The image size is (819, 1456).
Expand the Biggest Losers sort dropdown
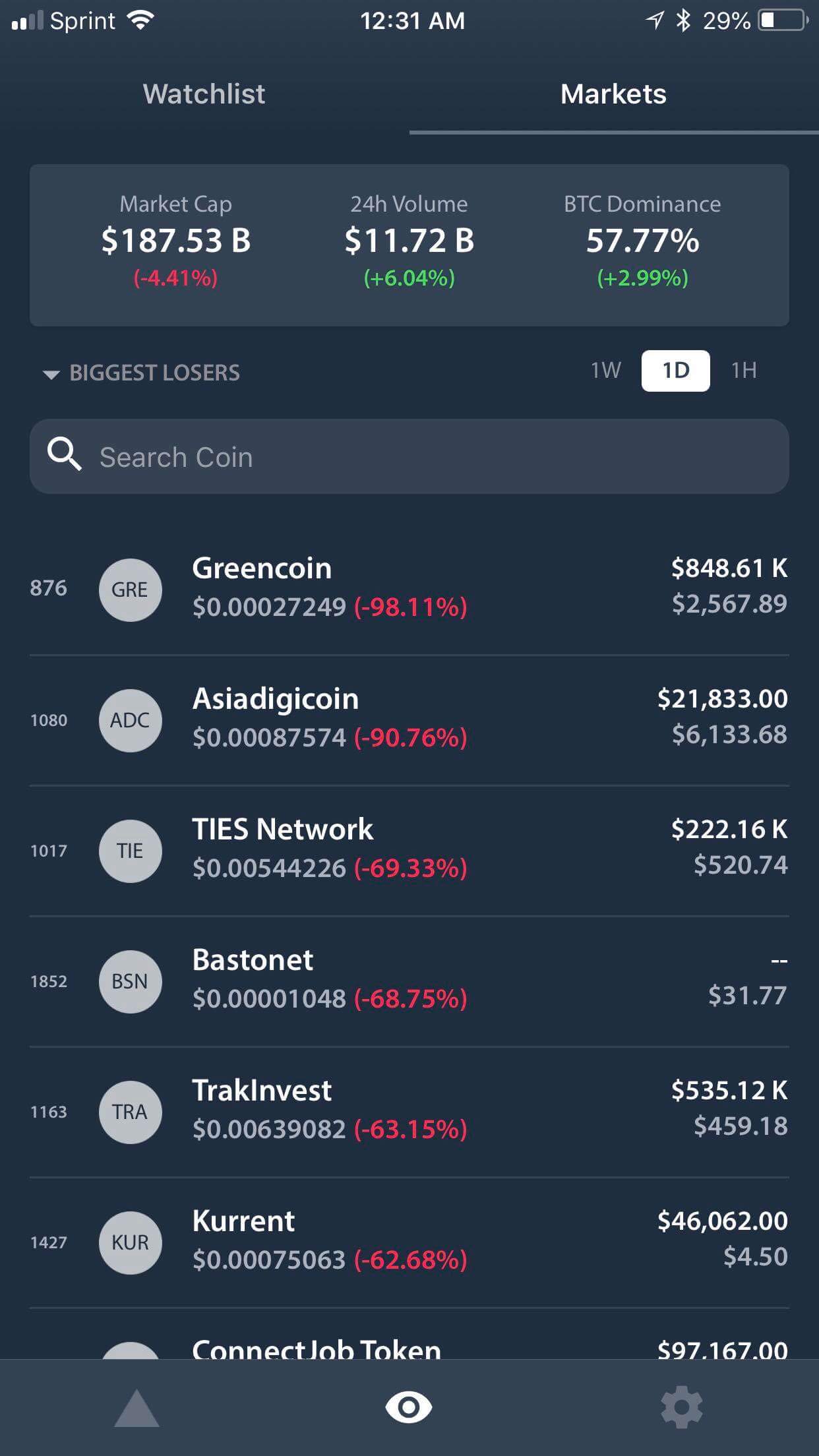[141, 373]
